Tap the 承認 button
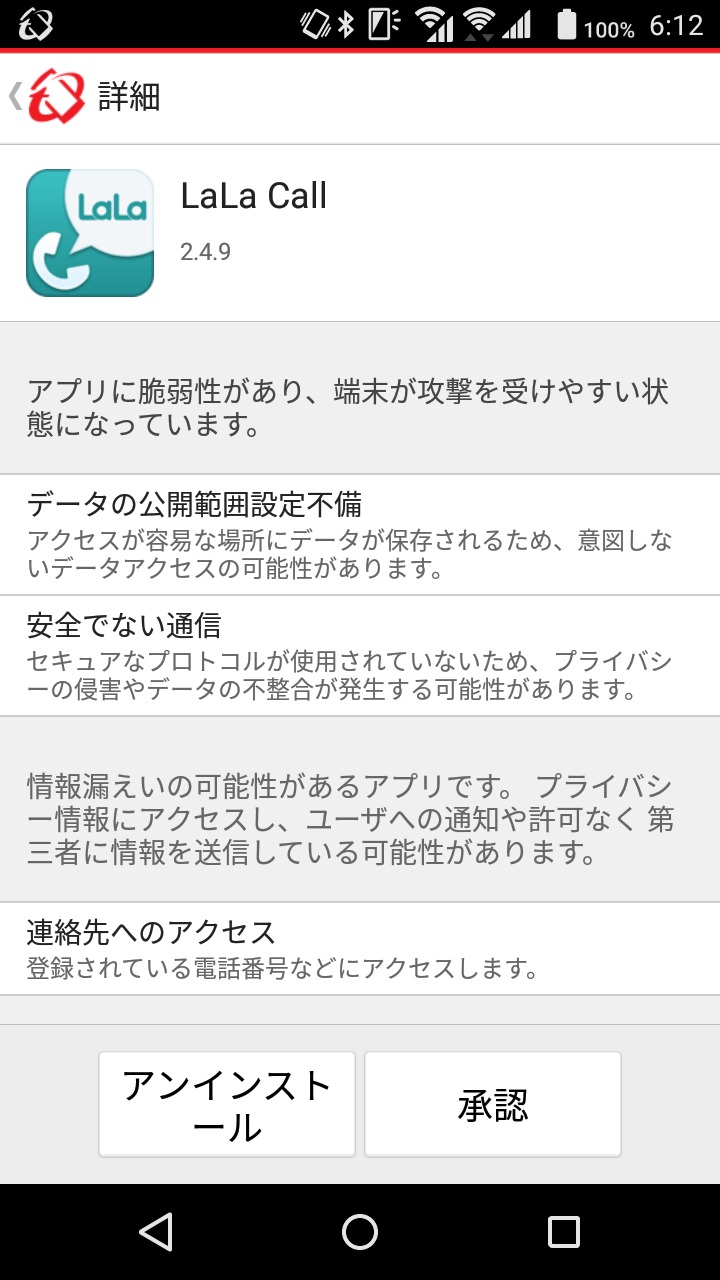The image size is (720, 1280). click(x=493, y=1104)
